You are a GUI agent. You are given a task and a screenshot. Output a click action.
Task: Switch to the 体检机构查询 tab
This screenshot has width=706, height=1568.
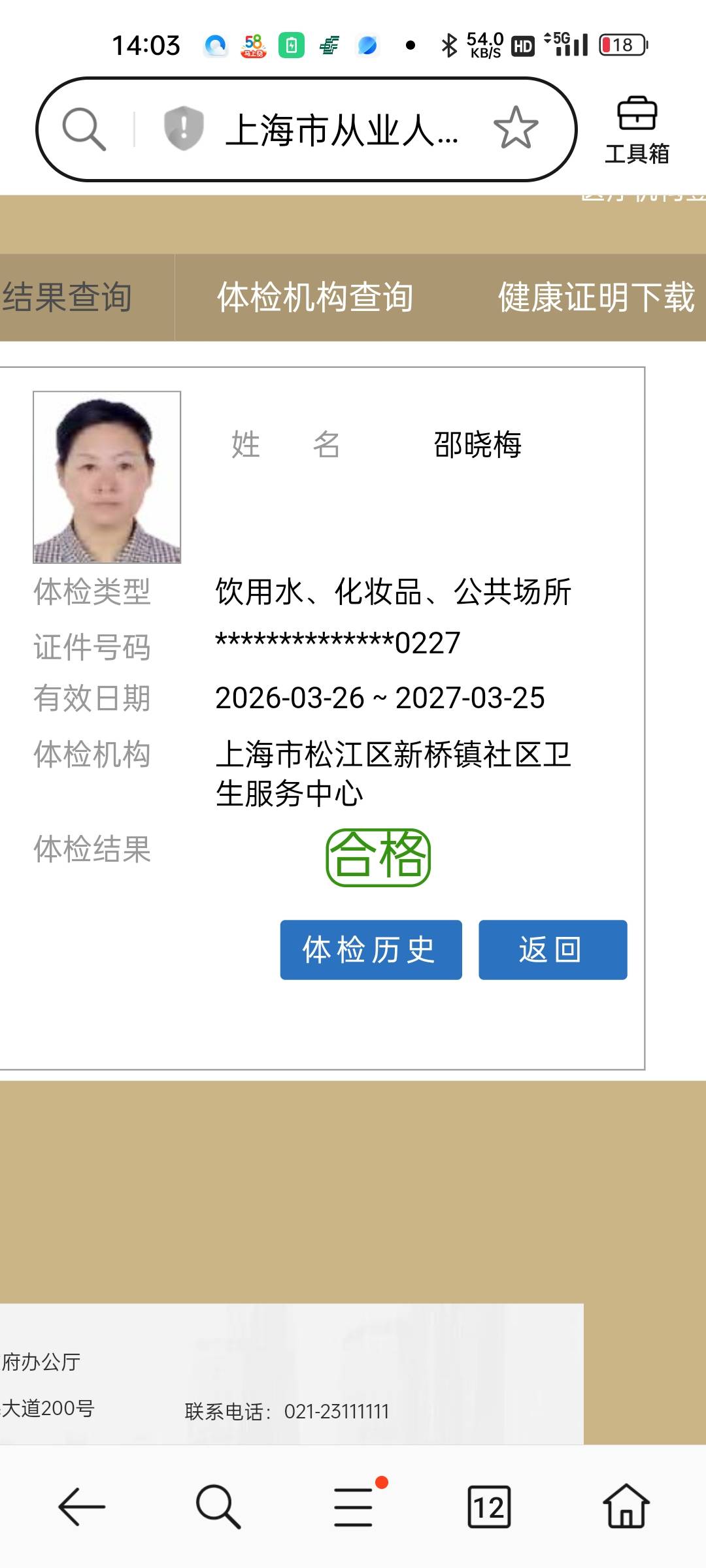(315, 297)
